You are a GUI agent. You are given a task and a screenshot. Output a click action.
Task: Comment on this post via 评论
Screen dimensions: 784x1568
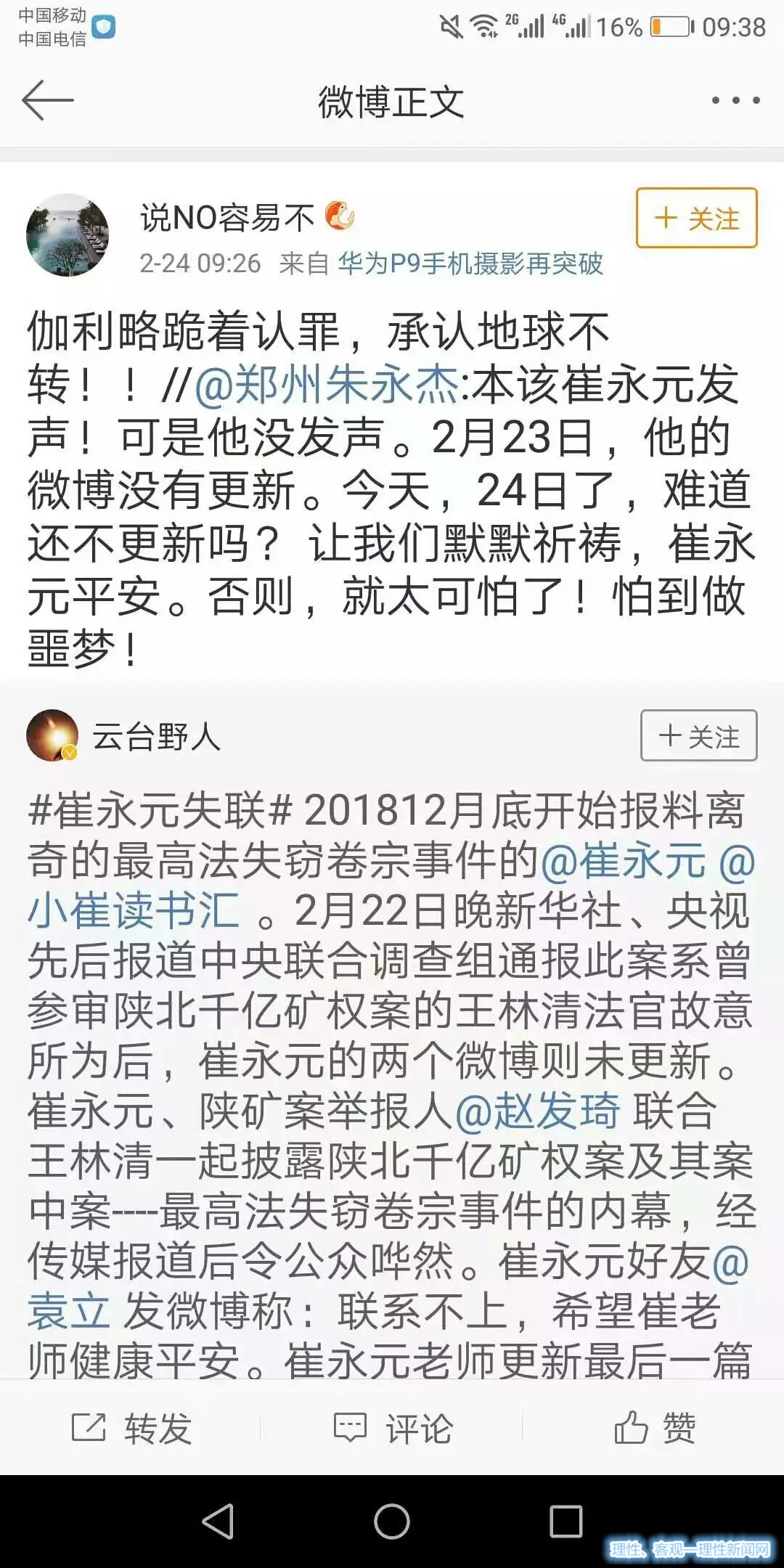click(392, 1428)
